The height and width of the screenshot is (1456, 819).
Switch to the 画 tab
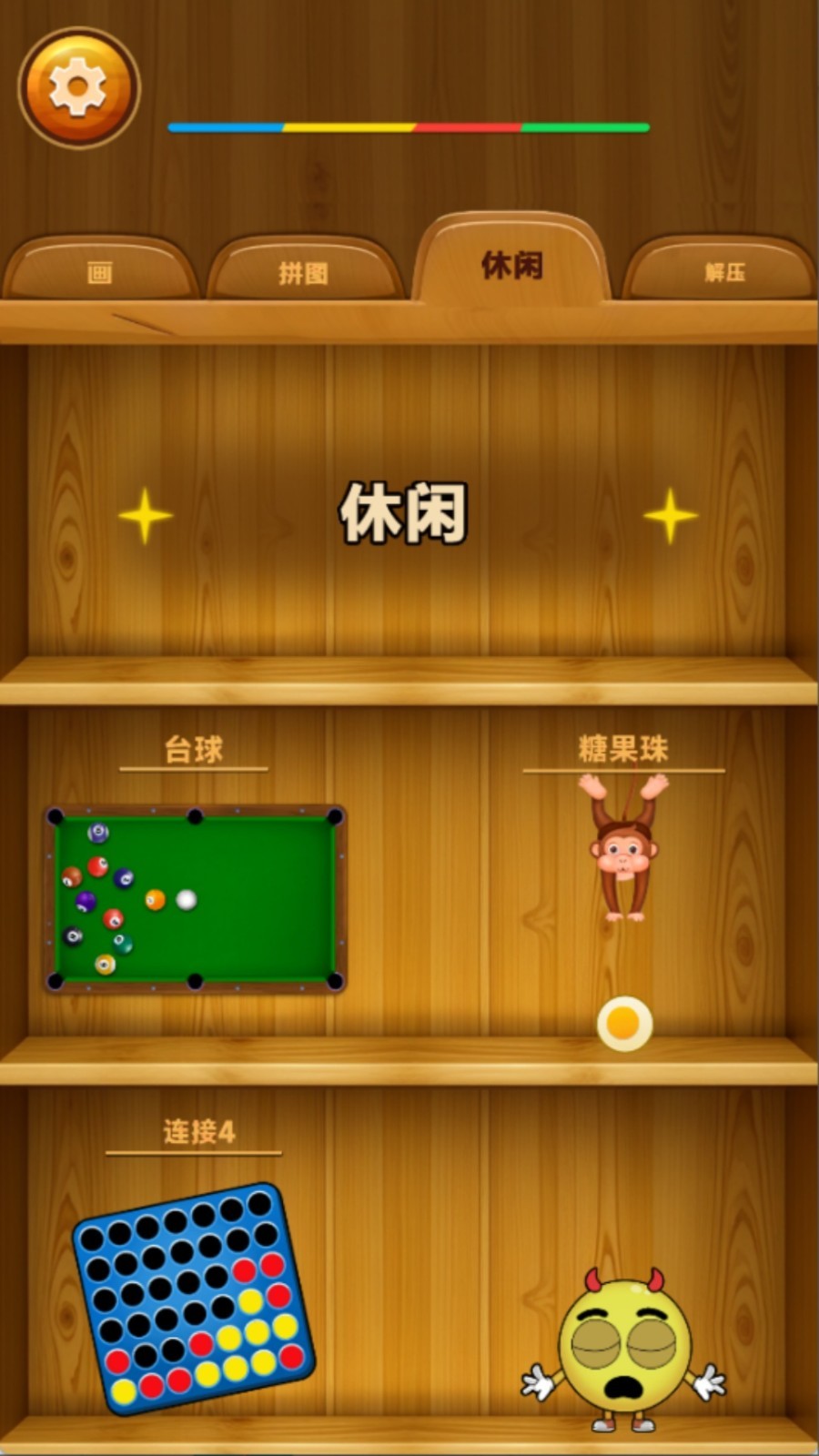click(100, 271)
